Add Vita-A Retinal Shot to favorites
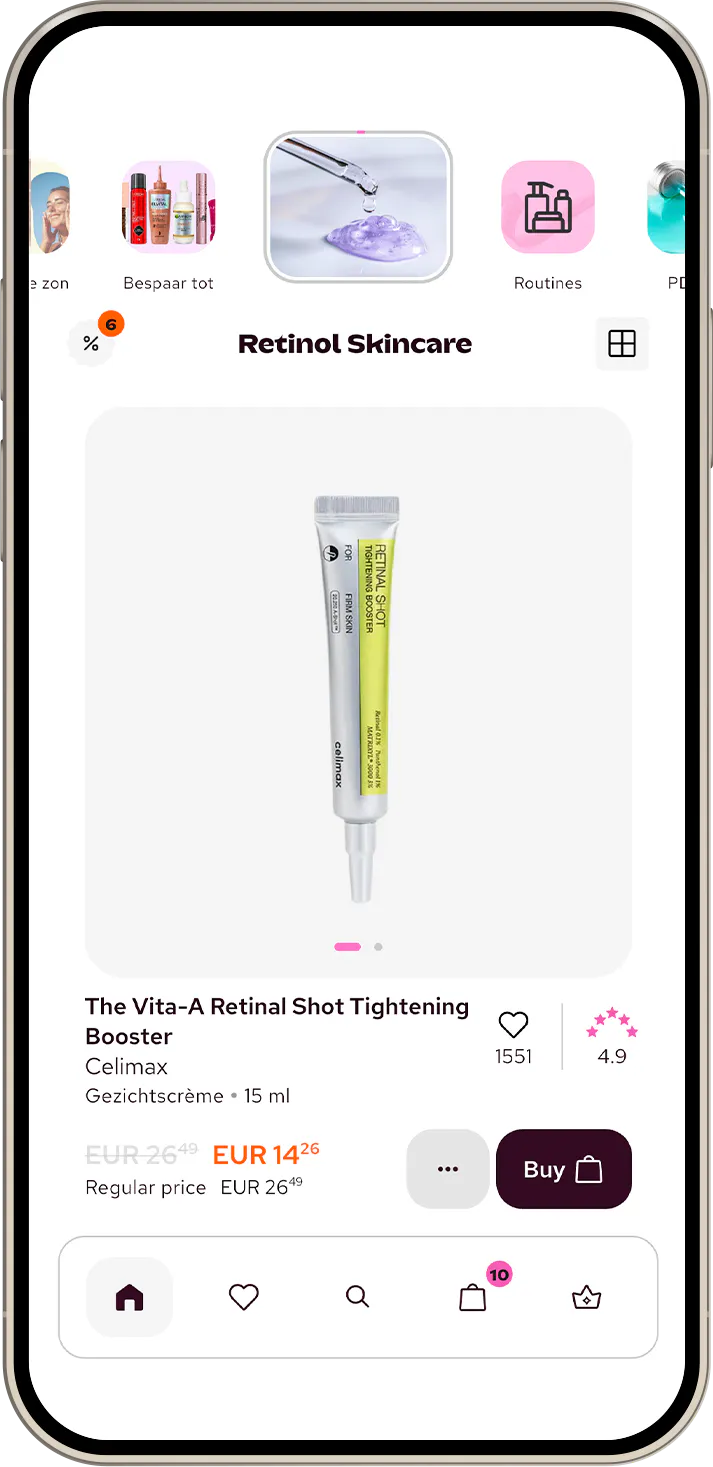The image size is (713, 1467). [x=513, y=1025]
